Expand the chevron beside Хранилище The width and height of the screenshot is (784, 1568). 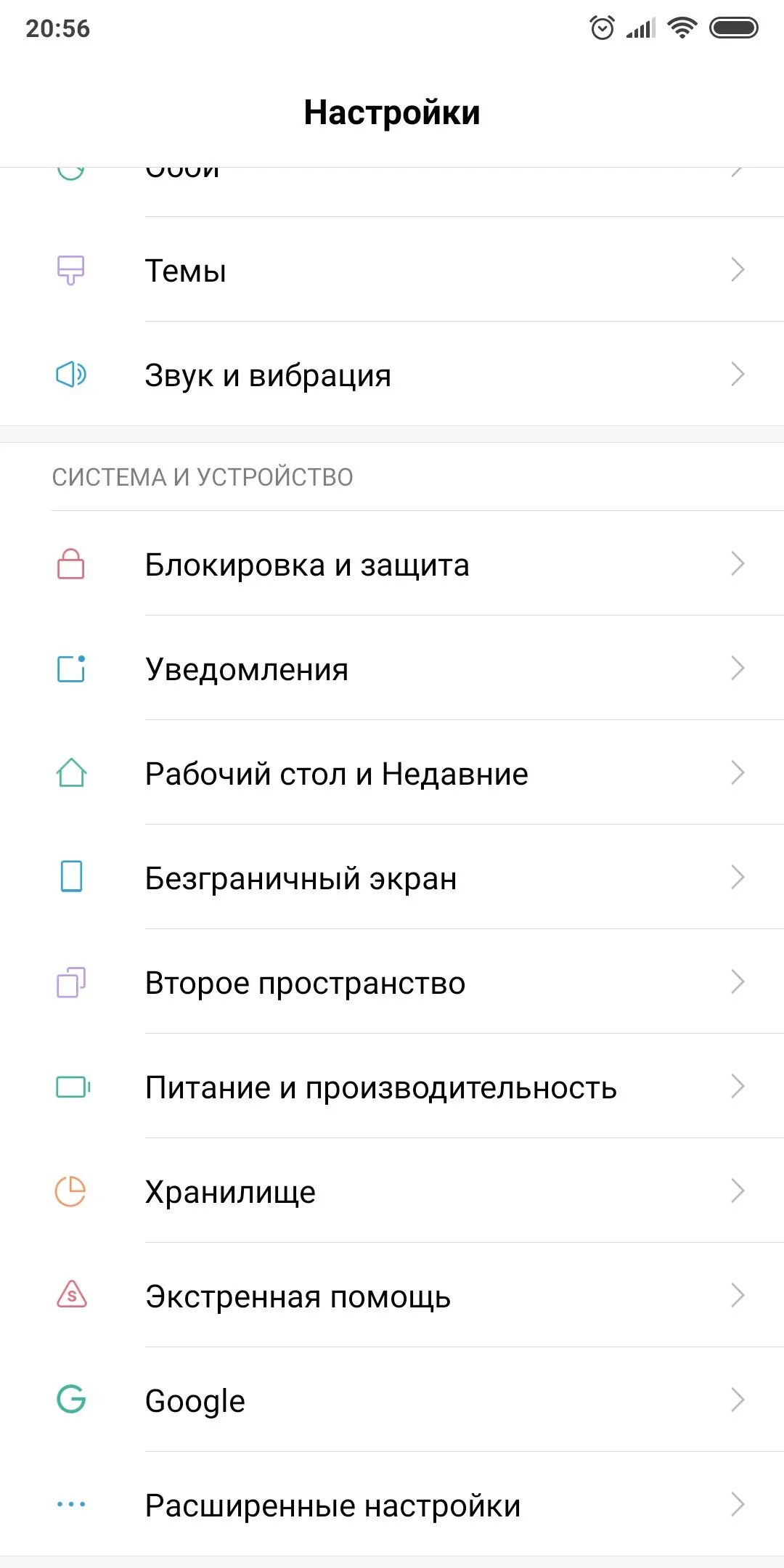(738, 1191)
